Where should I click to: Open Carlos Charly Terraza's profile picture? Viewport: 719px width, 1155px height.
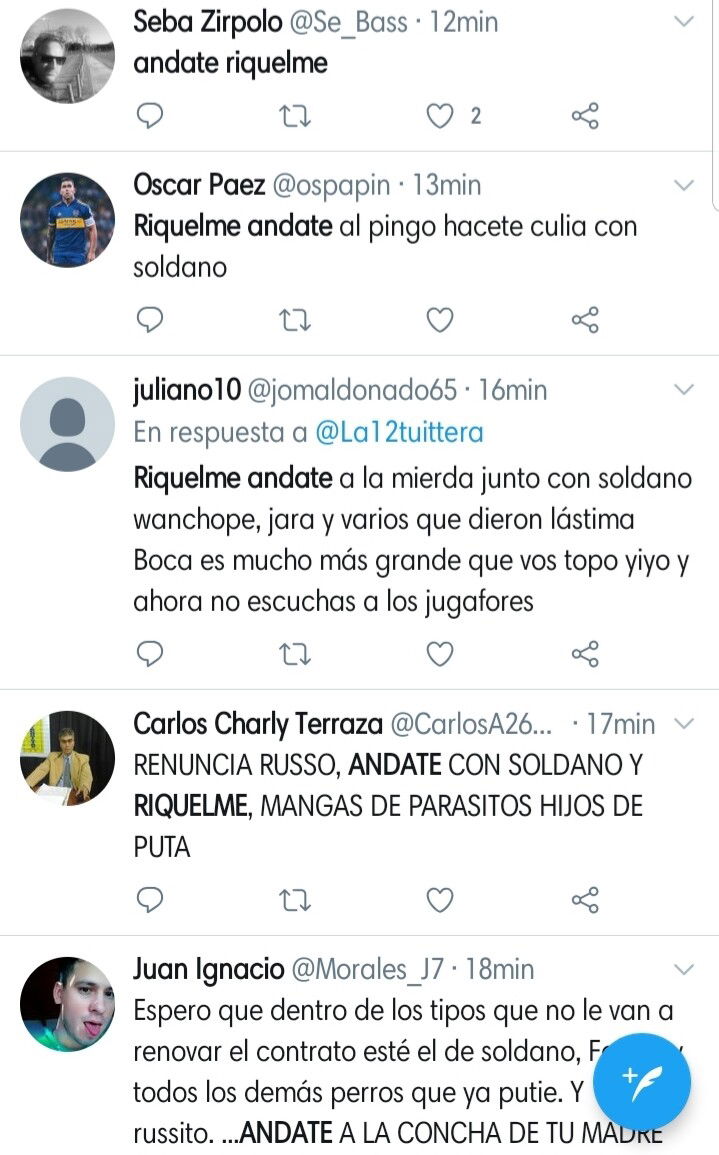(x=67, y=758)
